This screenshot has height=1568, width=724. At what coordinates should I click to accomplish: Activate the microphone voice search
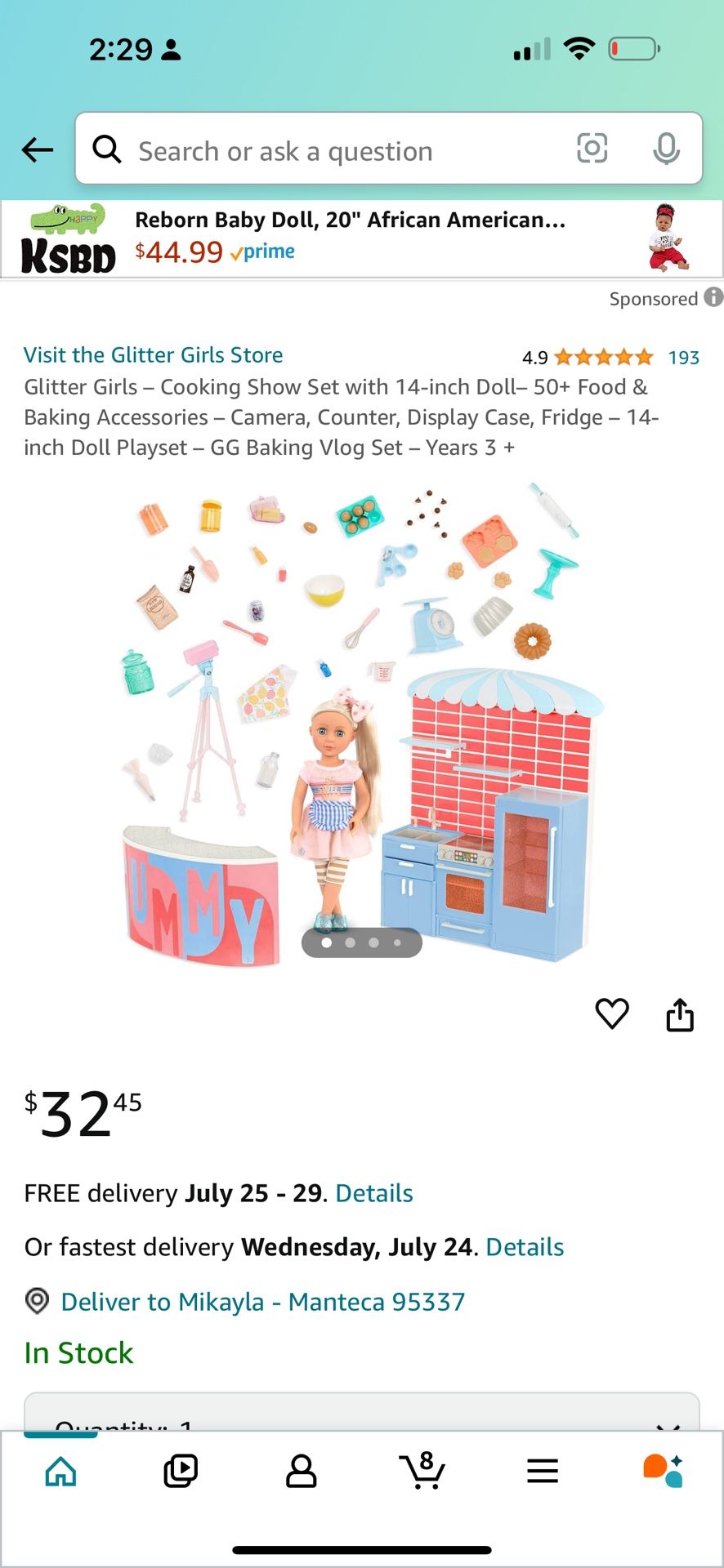click(667, 149)
